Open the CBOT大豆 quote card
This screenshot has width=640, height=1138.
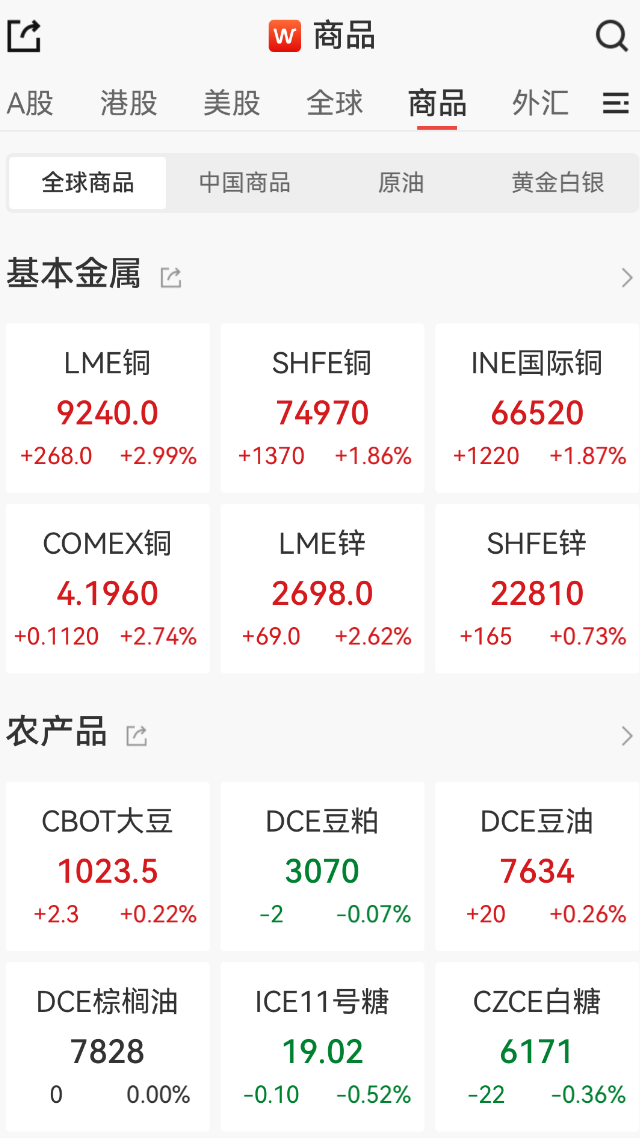[108, 866]
